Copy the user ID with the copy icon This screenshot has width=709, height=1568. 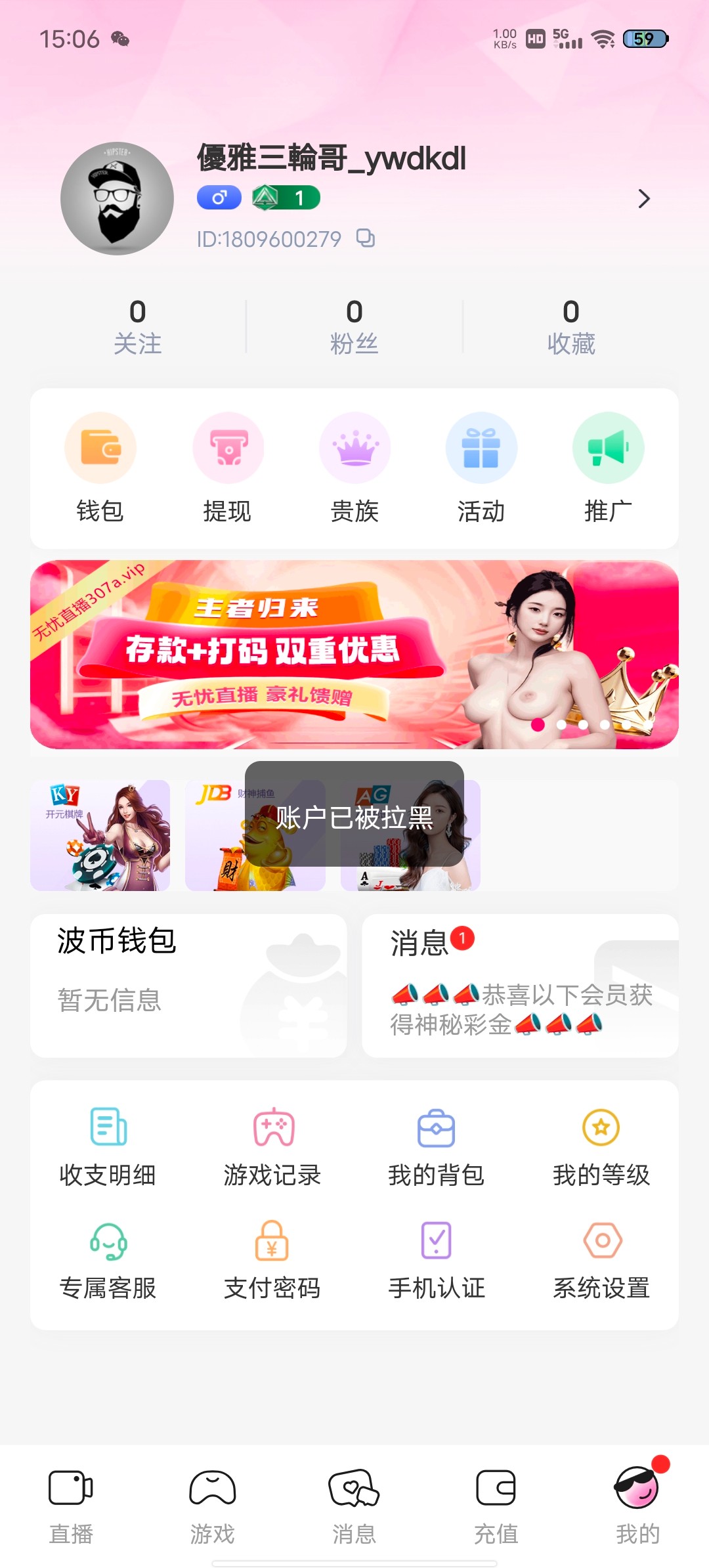(x=366, y=238)
